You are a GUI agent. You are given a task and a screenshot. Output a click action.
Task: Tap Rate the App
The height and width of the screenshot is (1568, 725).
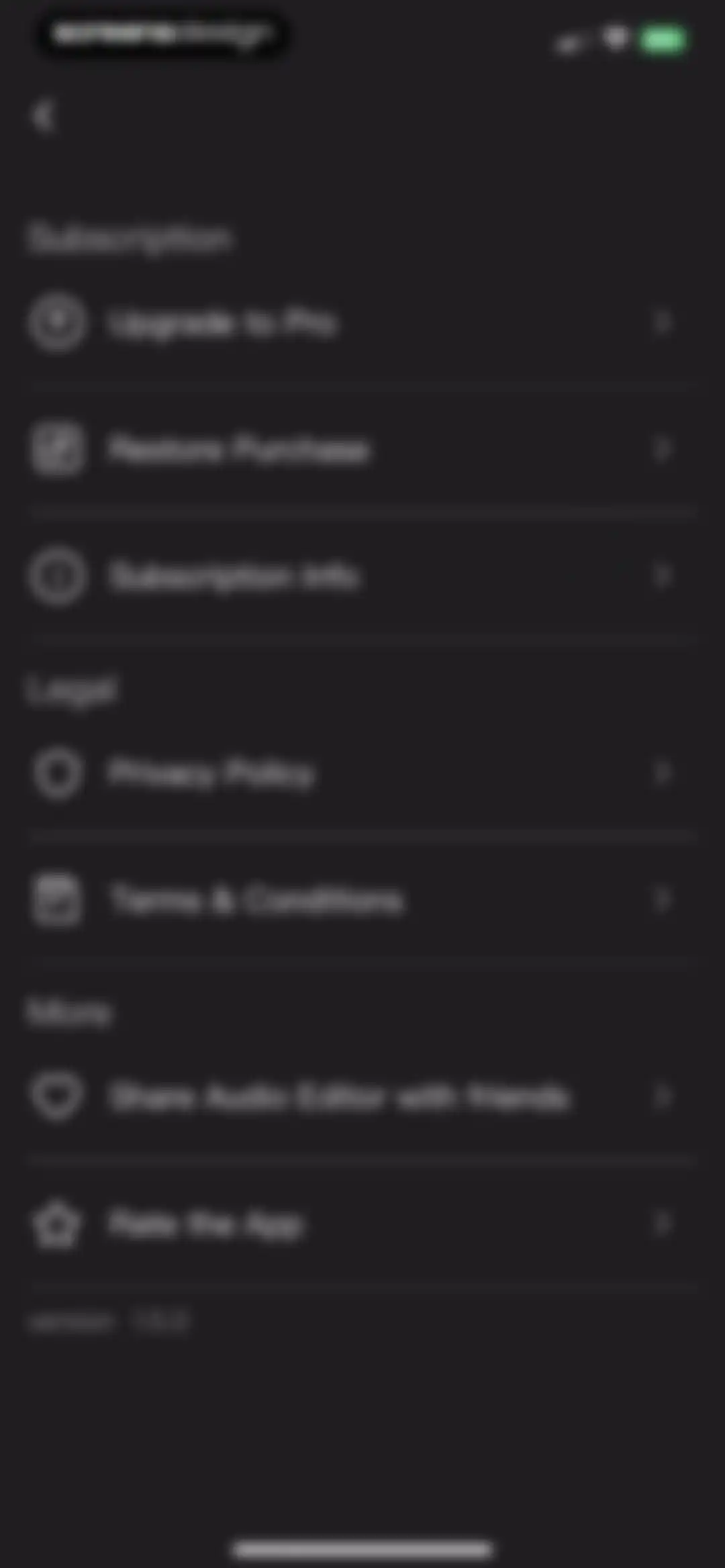point(362,1224)
